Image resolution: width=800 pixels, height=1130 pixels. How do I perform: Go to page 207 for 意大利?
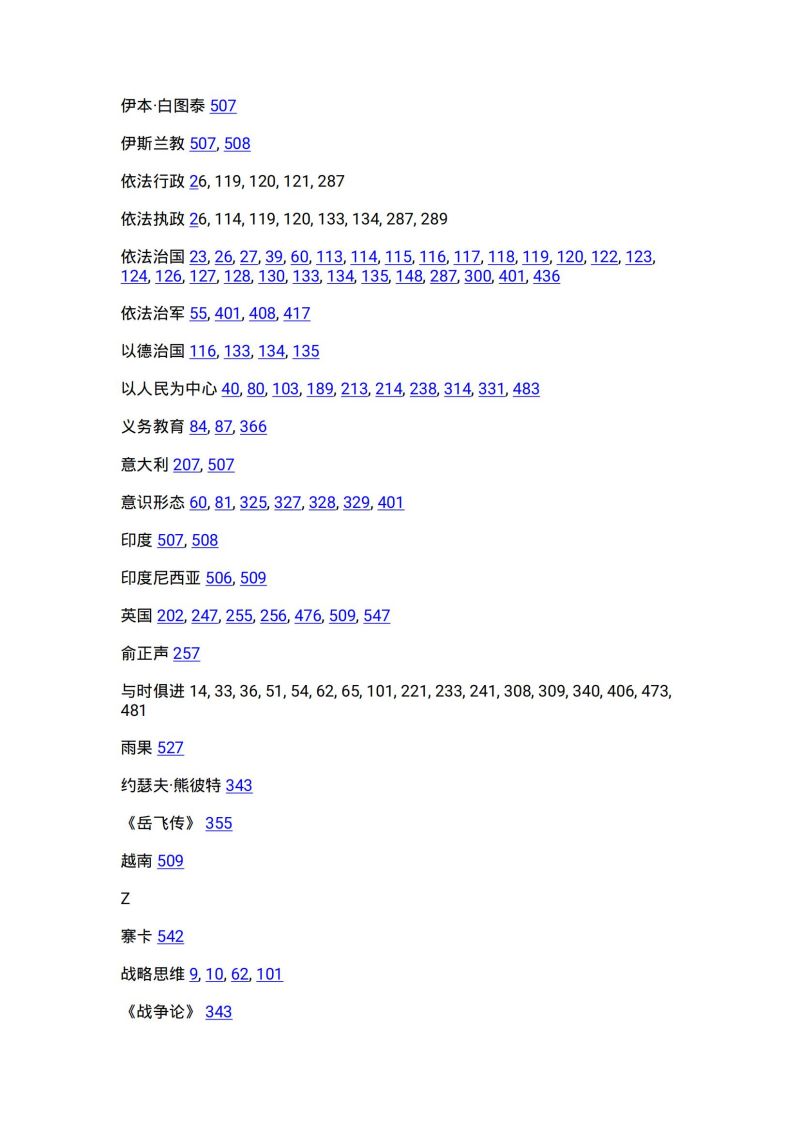pos(186,465)
